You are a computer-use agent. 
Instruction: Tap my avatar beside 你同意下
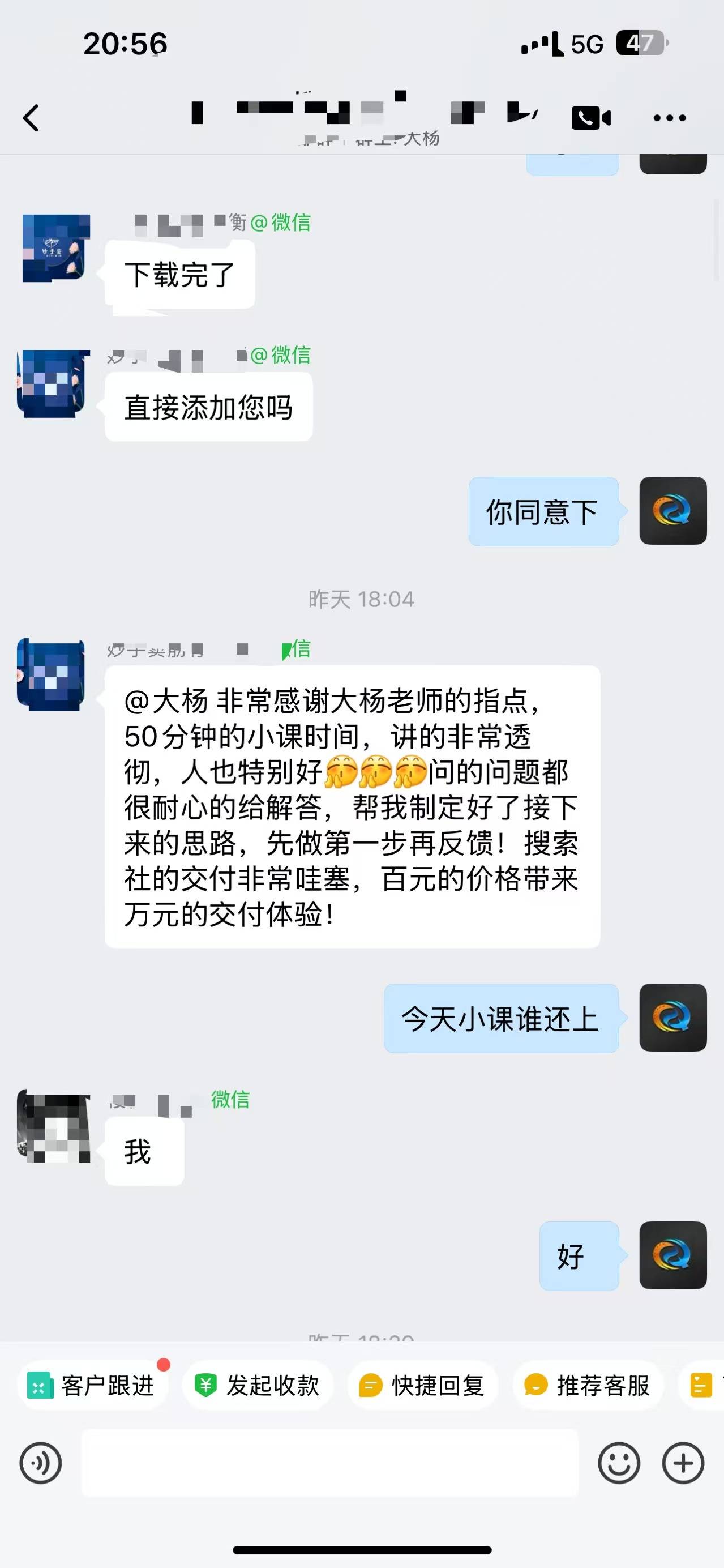[672, 511]
